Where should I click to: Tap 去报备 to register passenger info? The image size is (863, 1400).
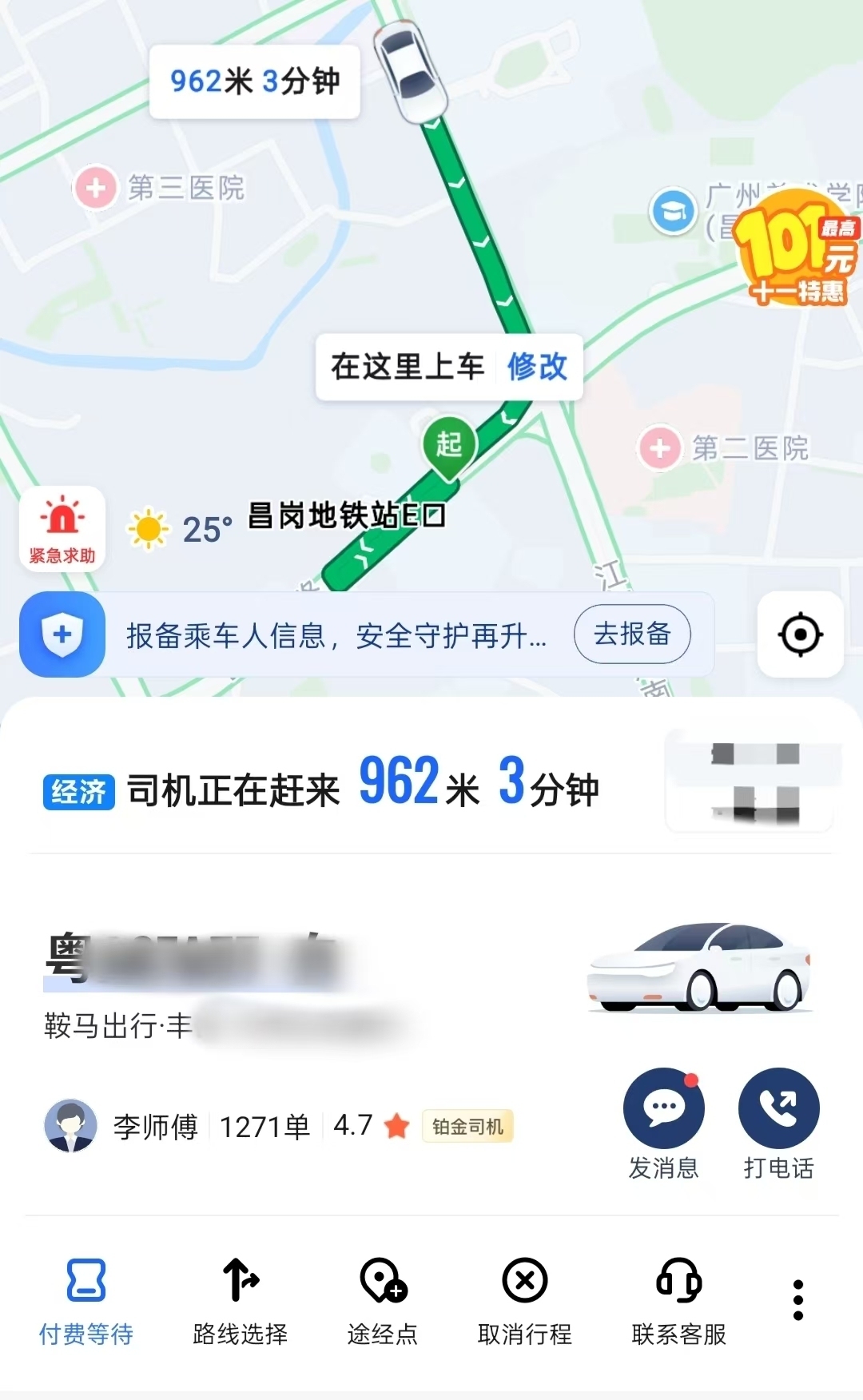click(x=631, y=634)
